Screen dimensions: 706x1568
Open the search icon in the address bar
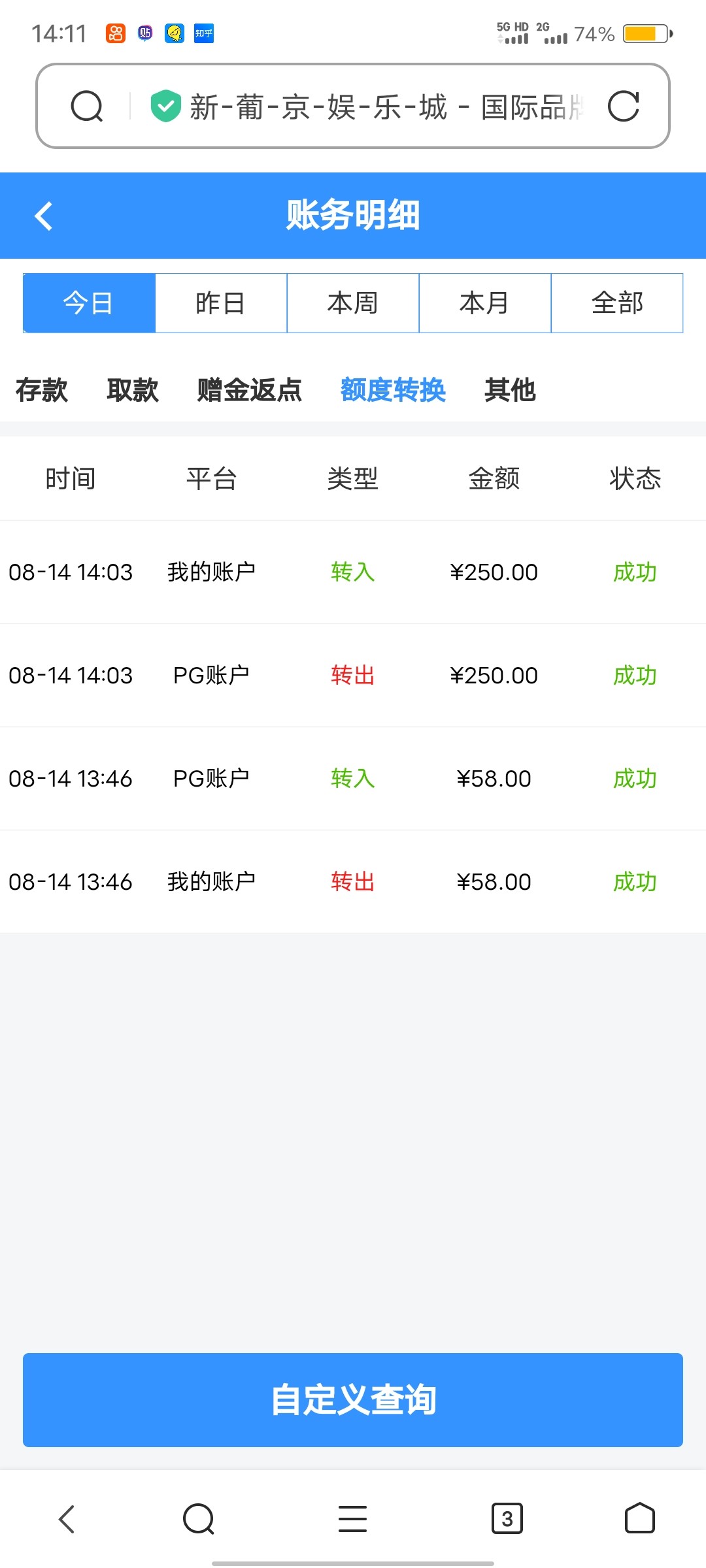[87, 106]
